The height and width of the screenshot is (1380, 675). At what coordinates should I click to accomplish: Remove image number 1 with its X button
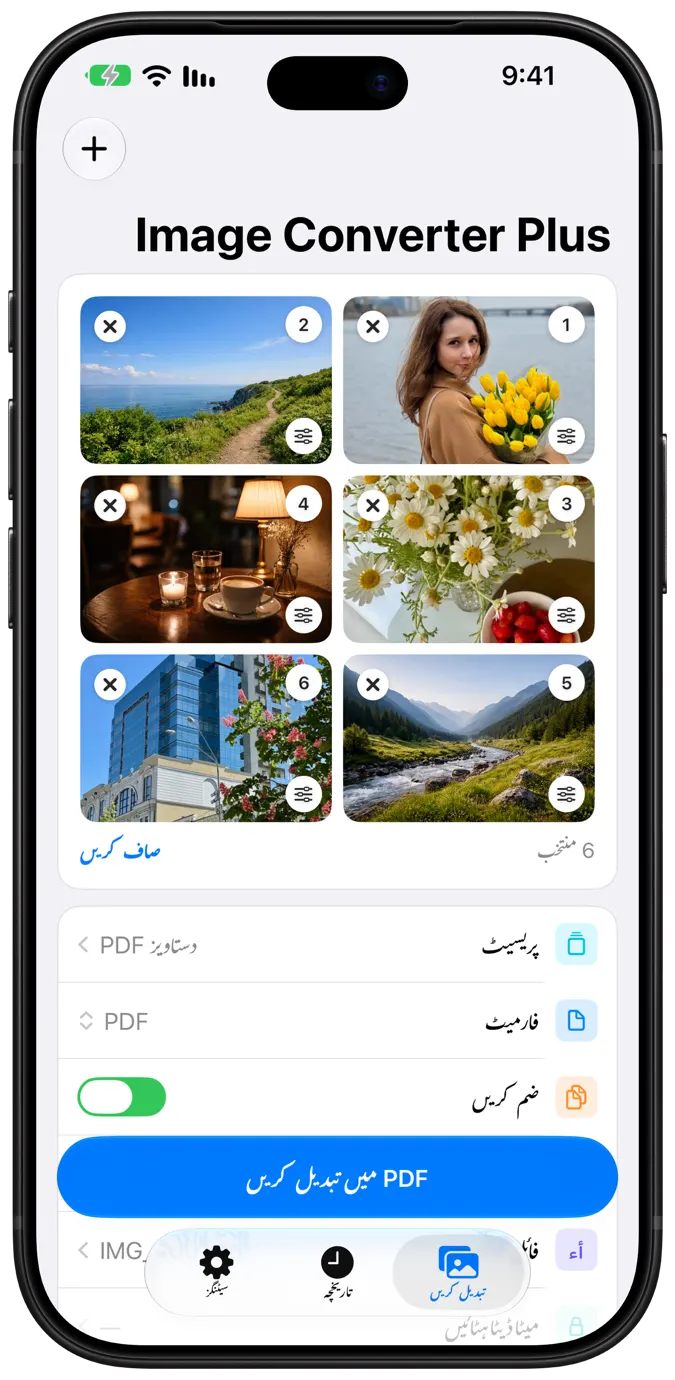coord(373,326)
